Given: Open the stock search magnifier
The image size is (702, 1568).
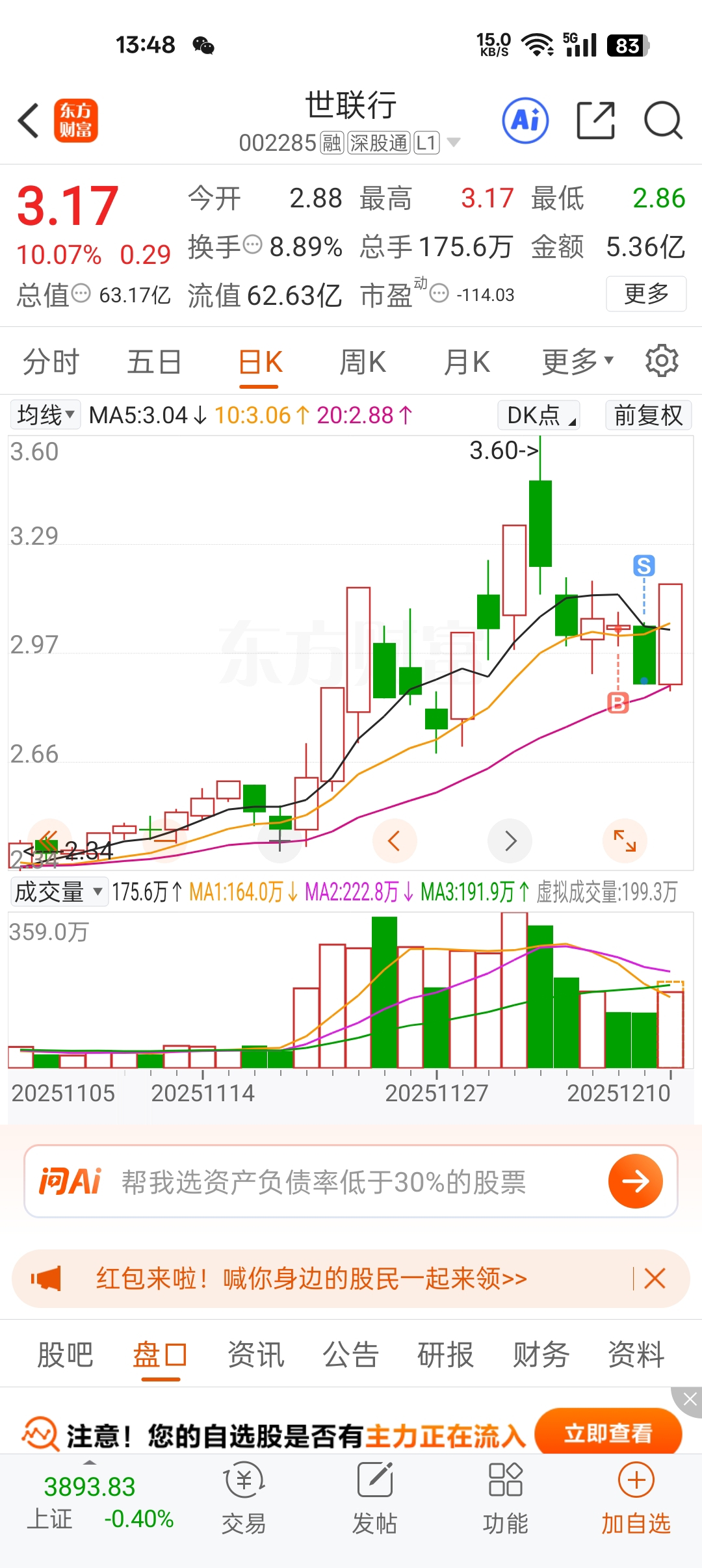Looking at the screenshot, I should click(x=662, y=121).
